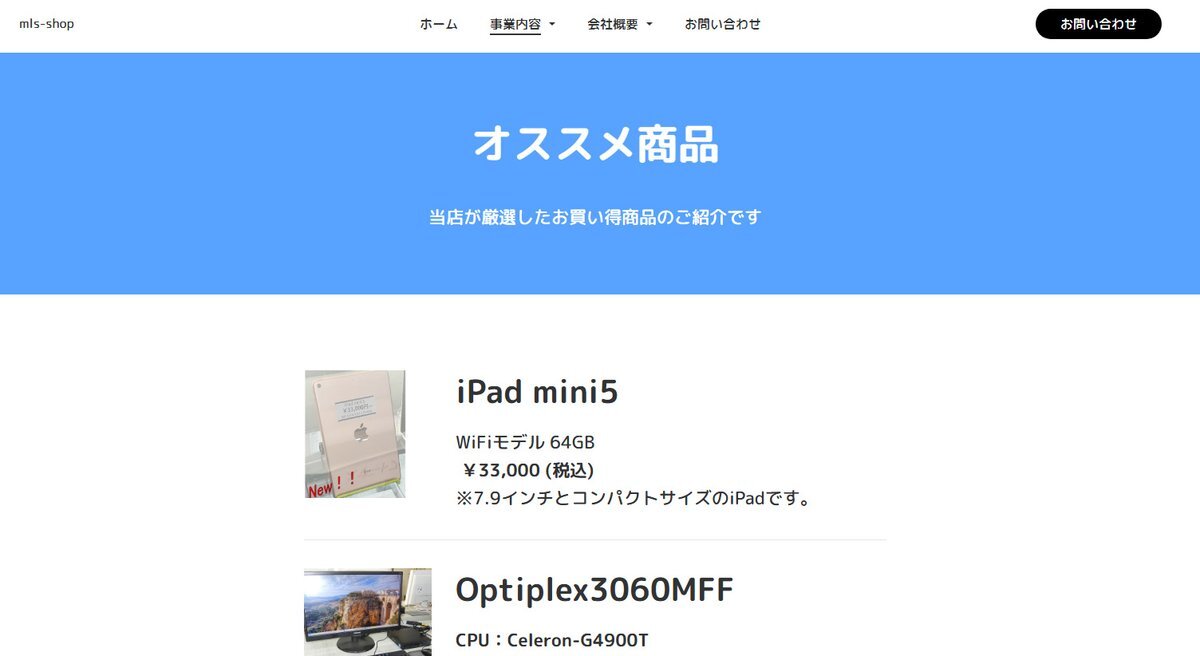Open the Optiplex3060MFF product image
The image size is (1200, 656).
tap(368, 612)
